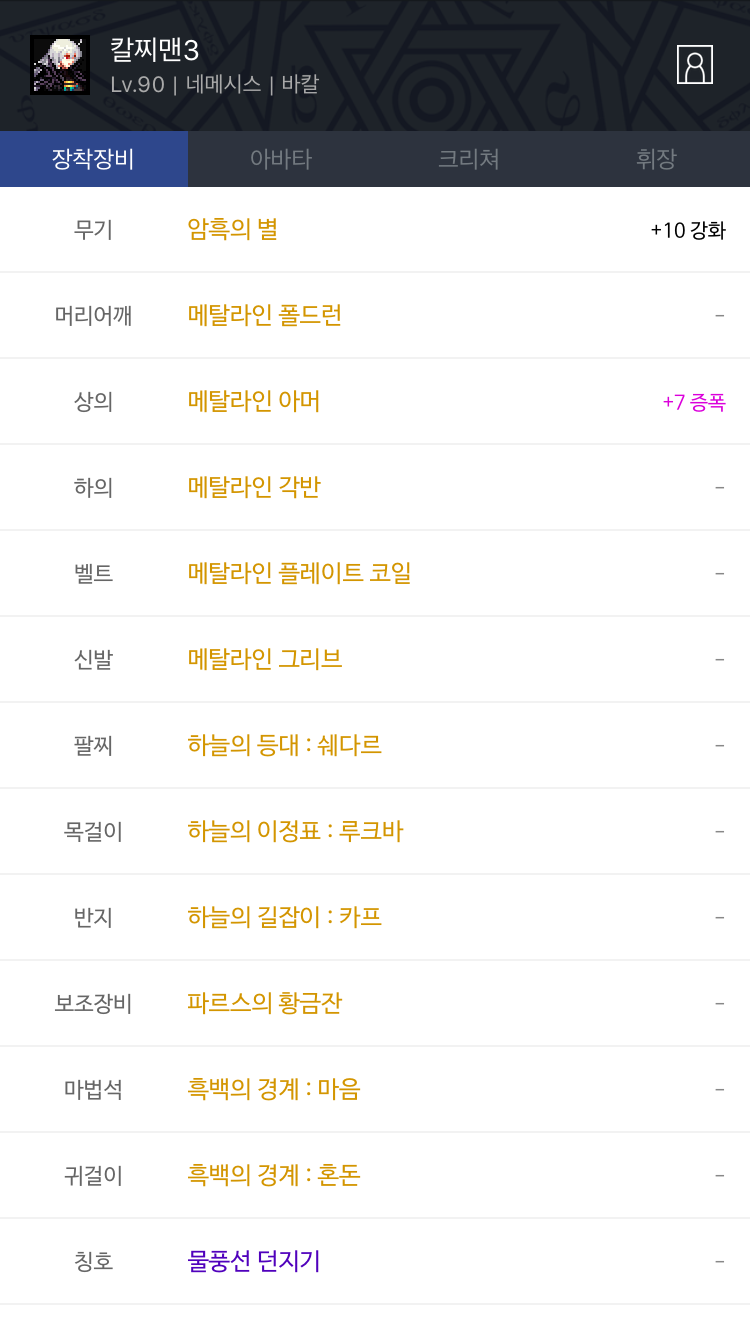The width and height of the screenshot is (750, 1334).
Task: Open the character profile icon
Action: pos(695,64)
